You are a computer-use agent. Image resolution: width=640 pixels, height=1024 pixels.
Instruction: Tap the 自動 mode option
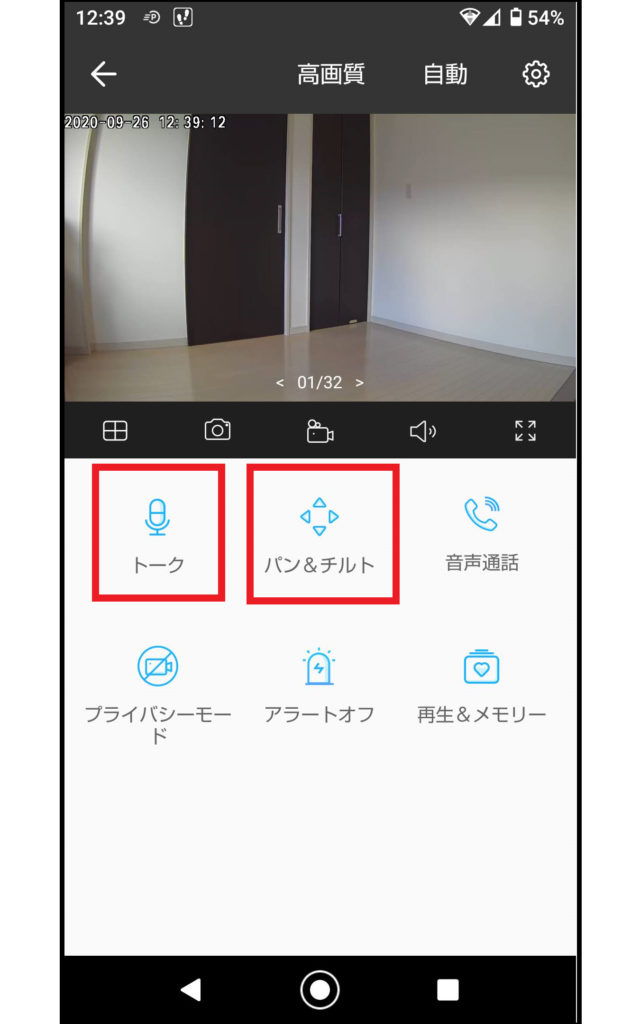(445, 74)
